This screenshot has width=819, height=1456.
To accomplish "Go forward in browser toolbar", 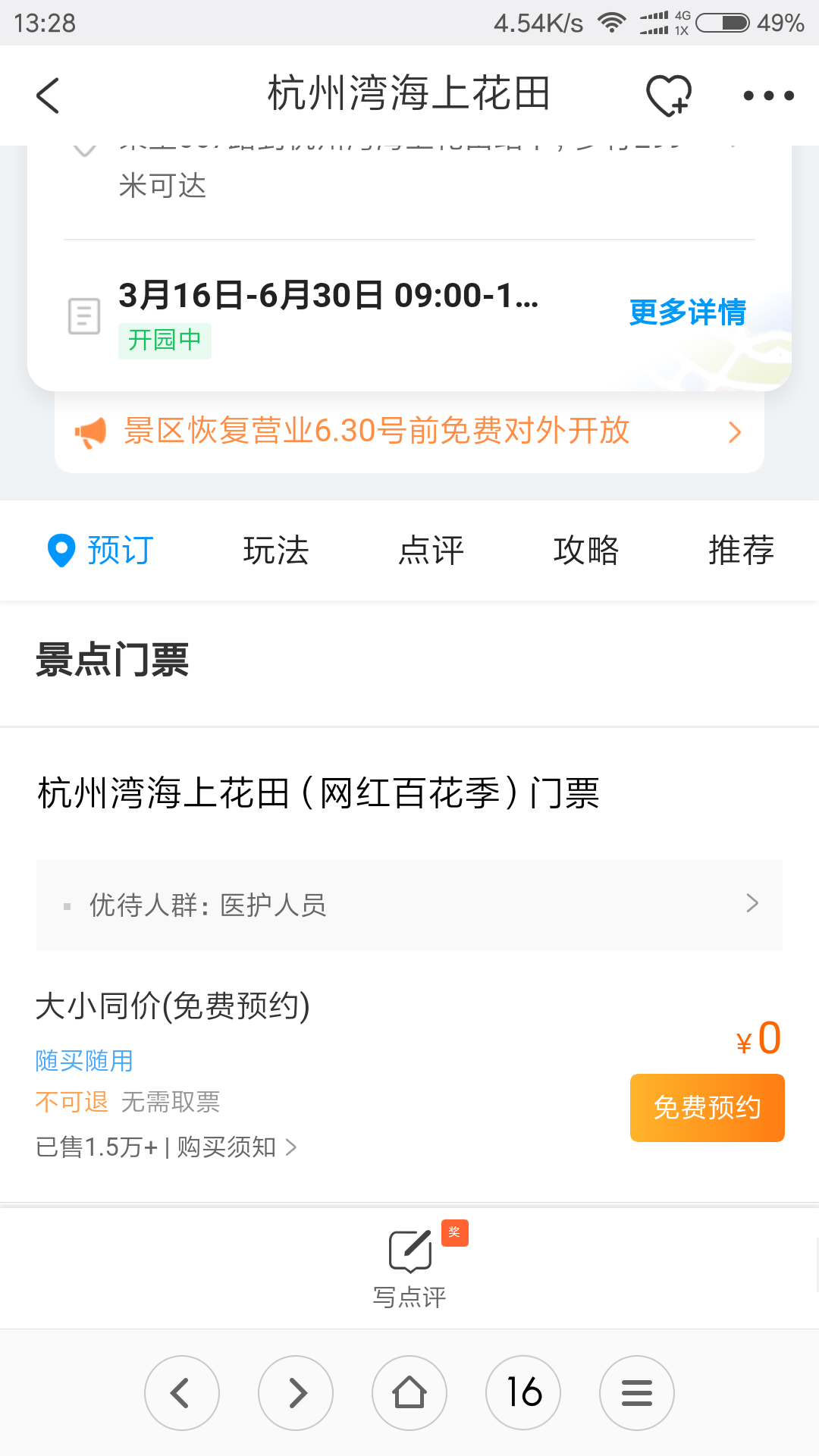I will 296,1393.
